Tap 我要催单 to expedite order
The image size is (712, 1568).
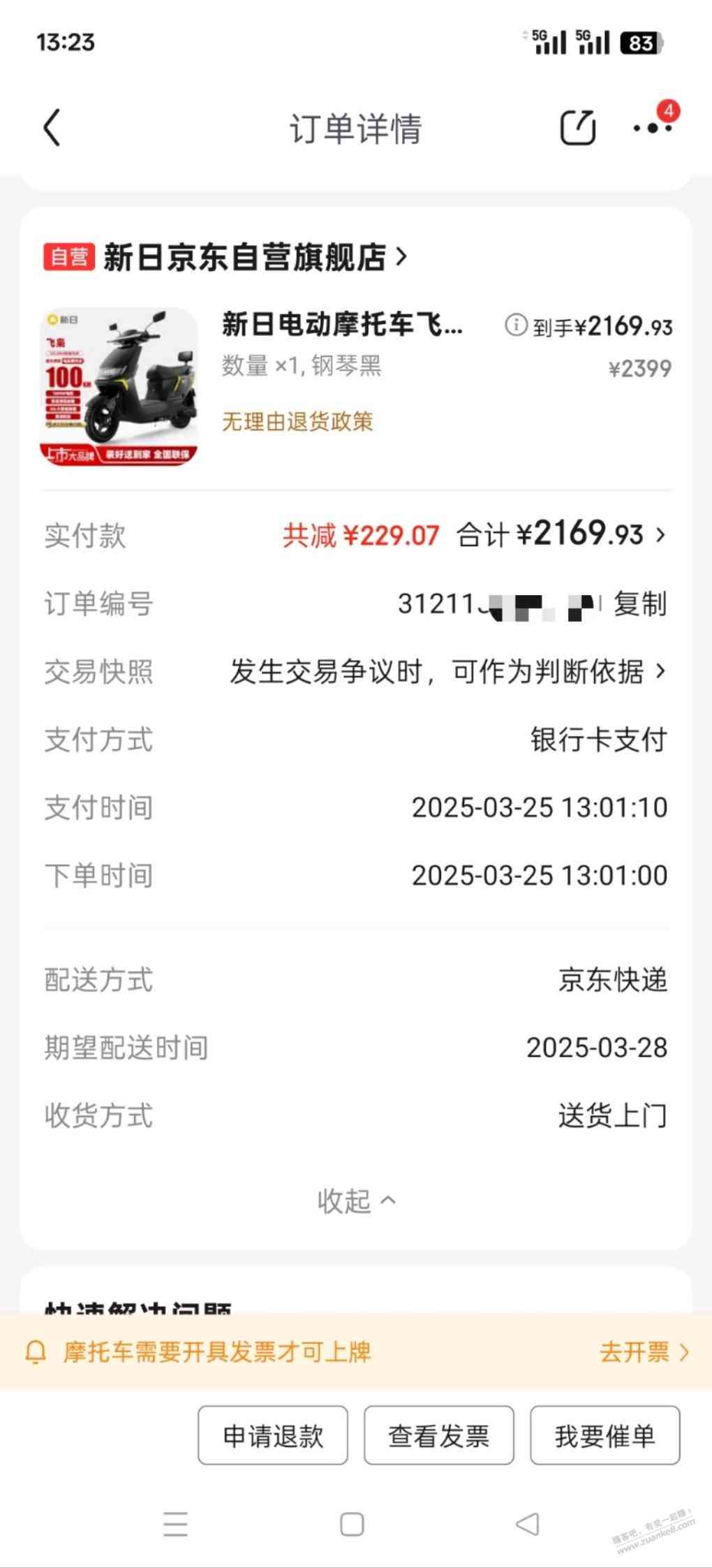[x=605, y=1436]
